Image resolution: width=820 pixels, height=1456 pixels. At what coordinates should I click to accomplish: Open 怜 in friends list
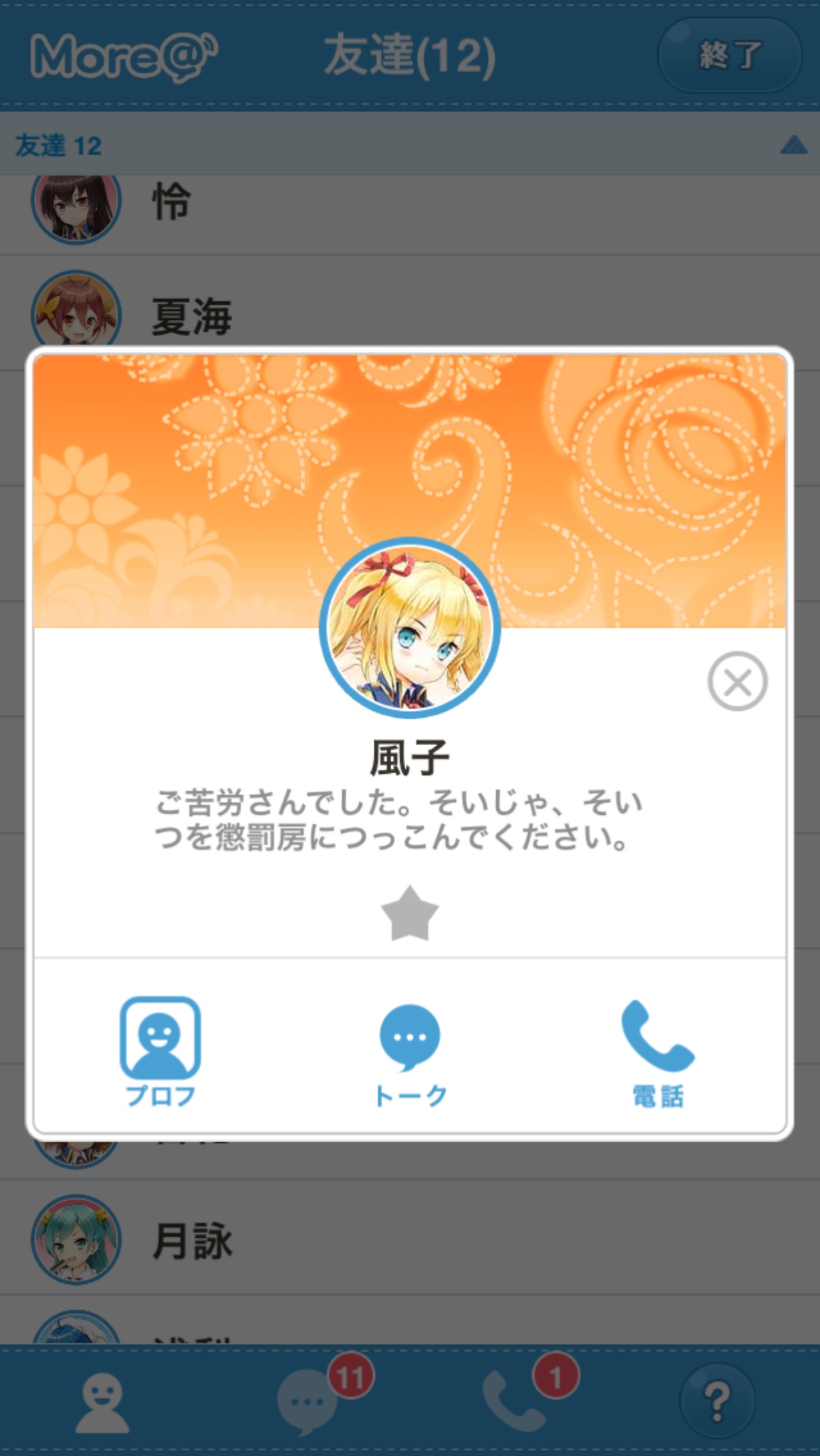click(171, 203)
